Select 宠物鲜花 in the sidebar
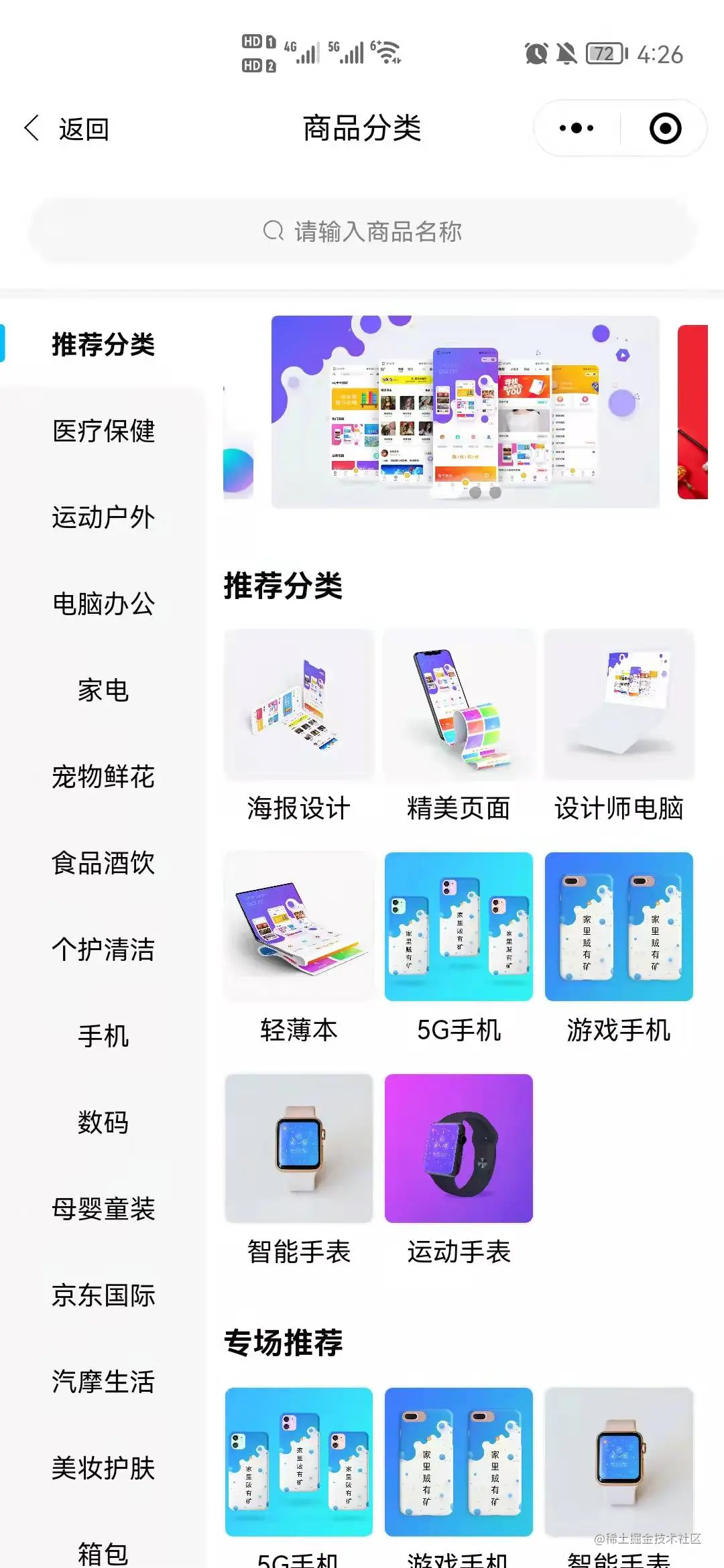 [x=103, y=777]
